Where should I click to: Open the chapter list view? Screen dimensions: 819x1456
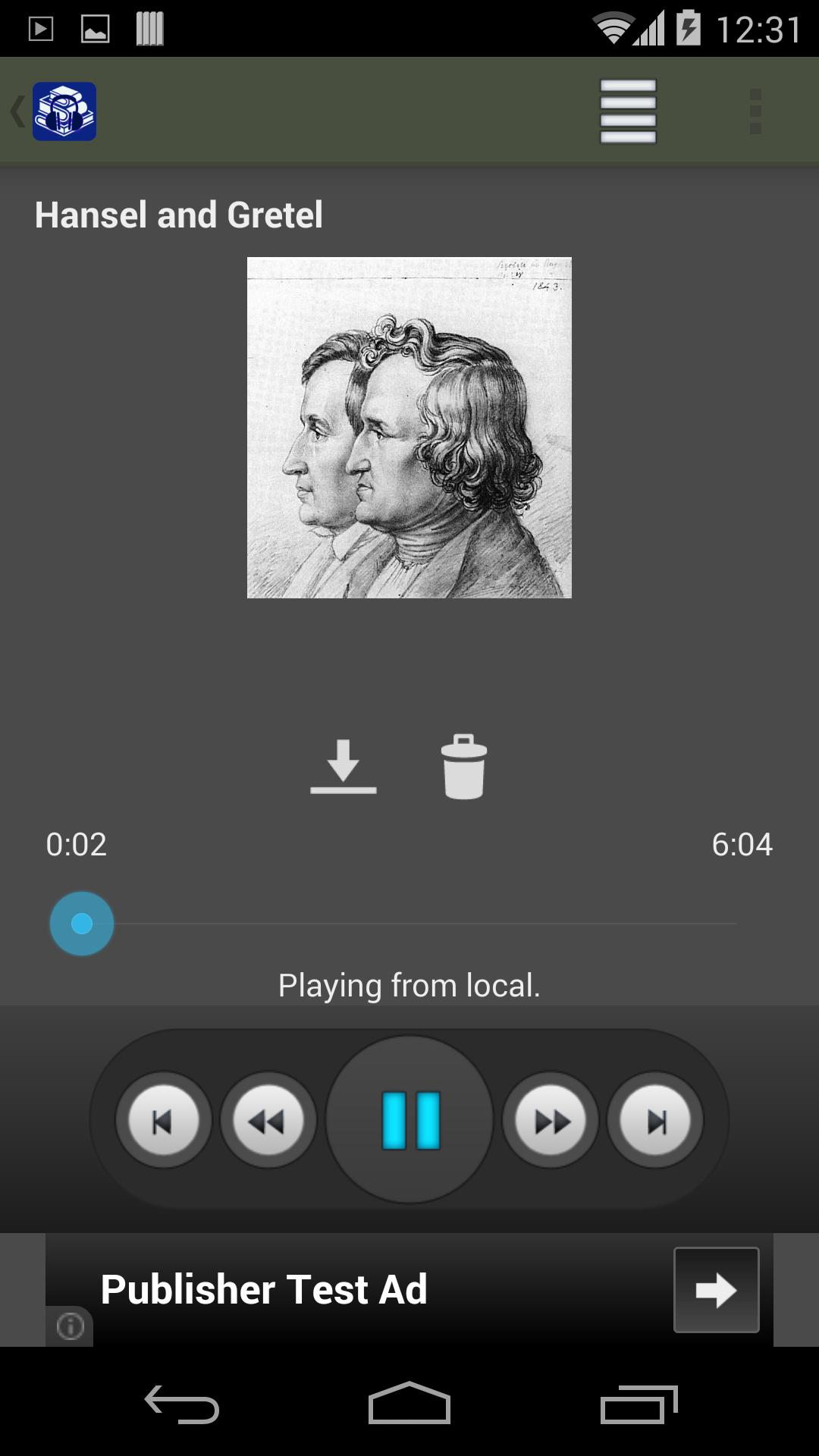[628, 111]
